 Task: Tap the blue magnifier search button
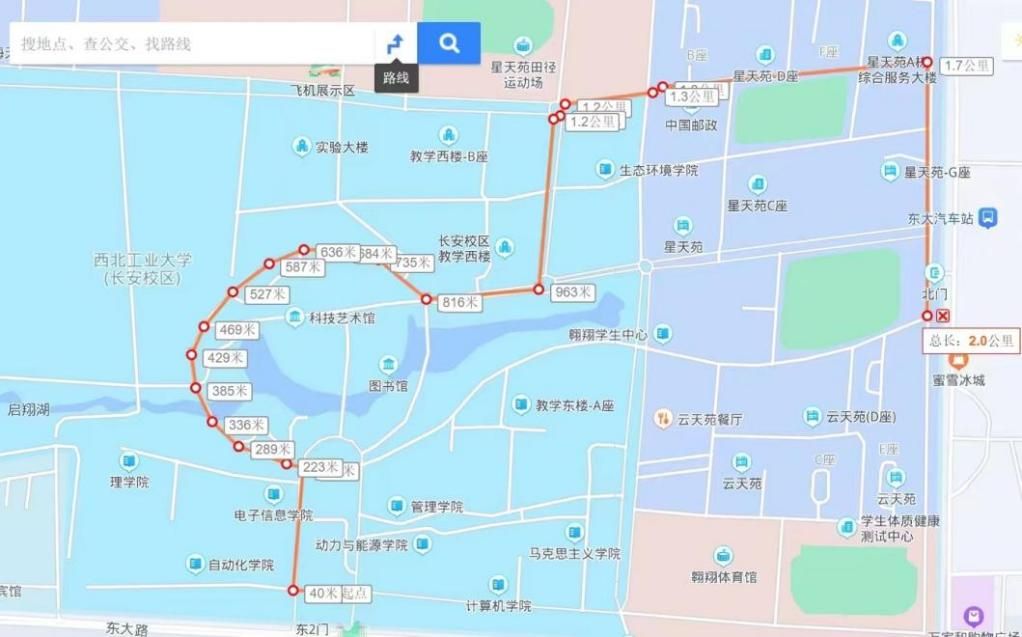pyautogui.click(x=449, y=43)
